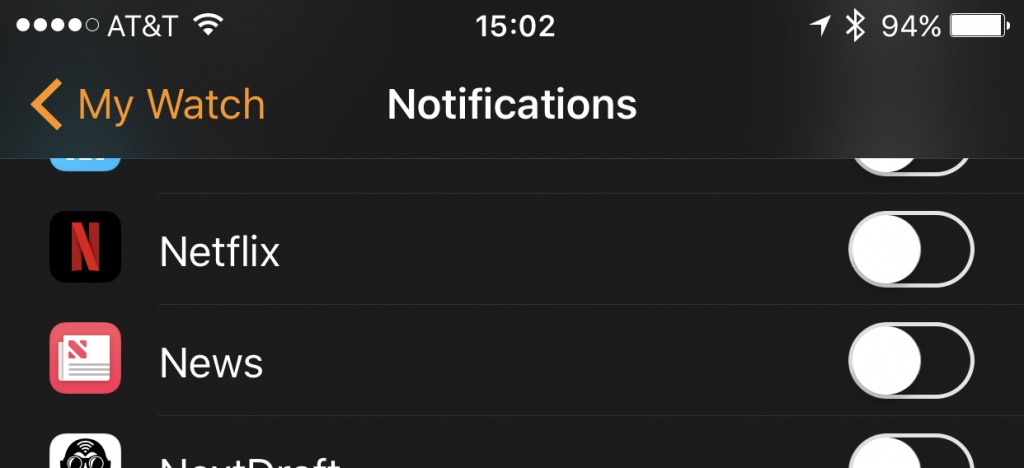Viewport: 1024px width, 468px height.
Task: Toggle the NextDraft notifications switch
Action: click(x=910, y=454)
